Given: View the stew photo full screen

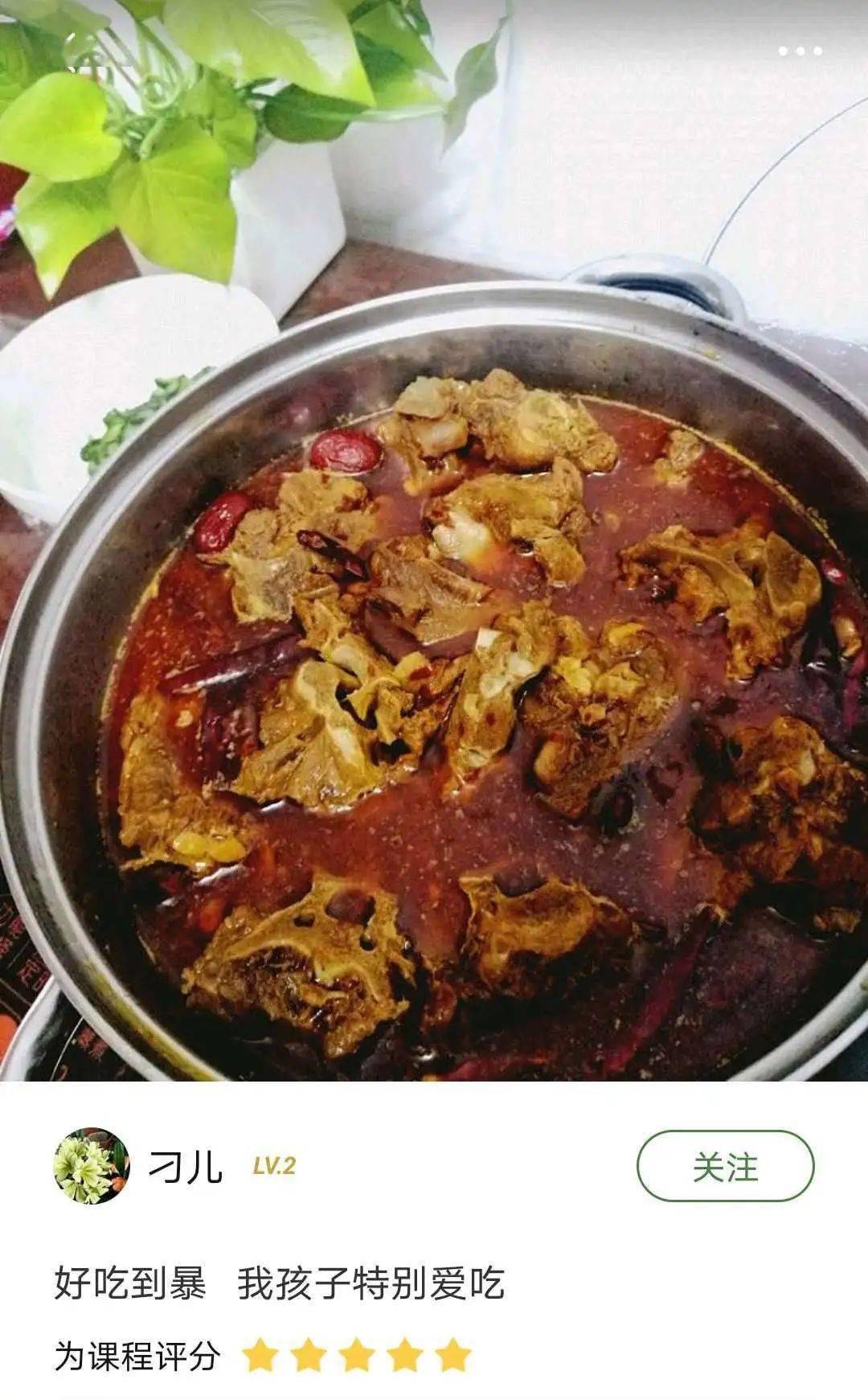Looking at the screenshot, I should (x=434, y=643).
